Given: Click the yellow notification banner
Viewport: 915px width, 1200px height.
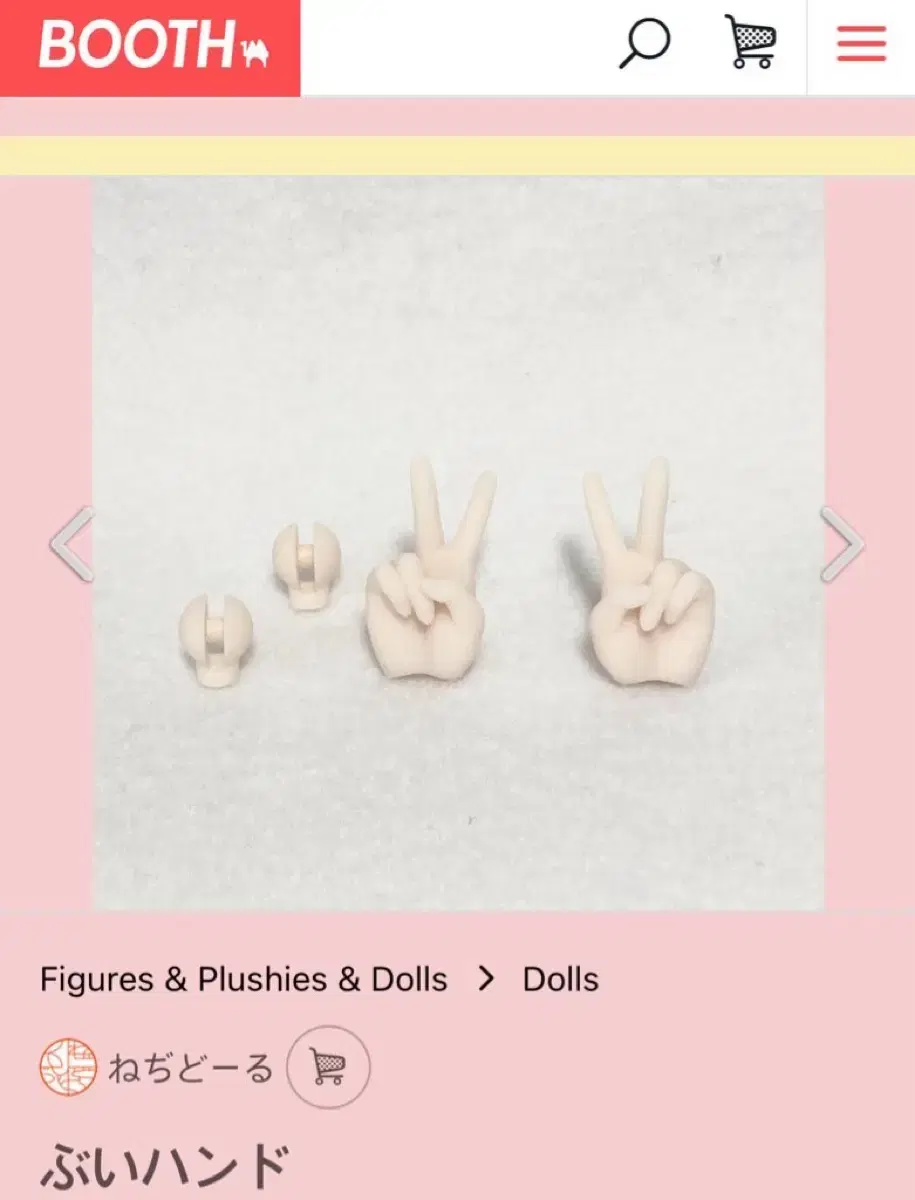Looking at the screenshot, I should 457,152.
